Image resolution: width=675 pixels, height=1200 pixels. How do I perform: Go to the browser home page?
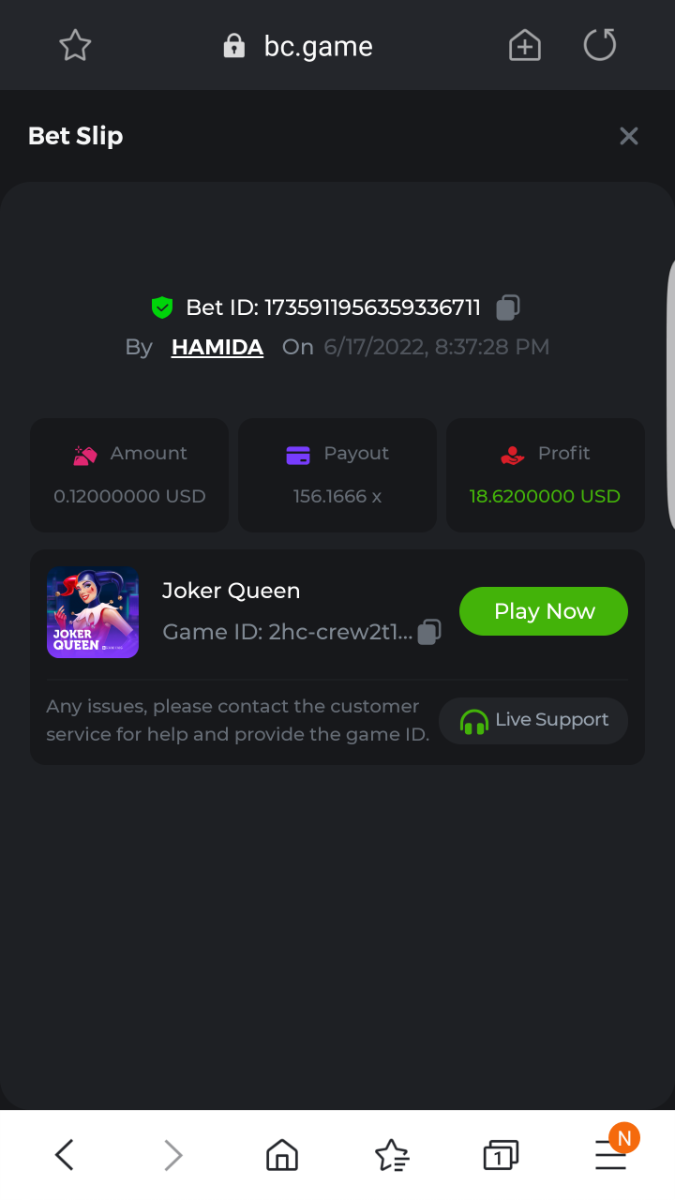point(282,1155)
